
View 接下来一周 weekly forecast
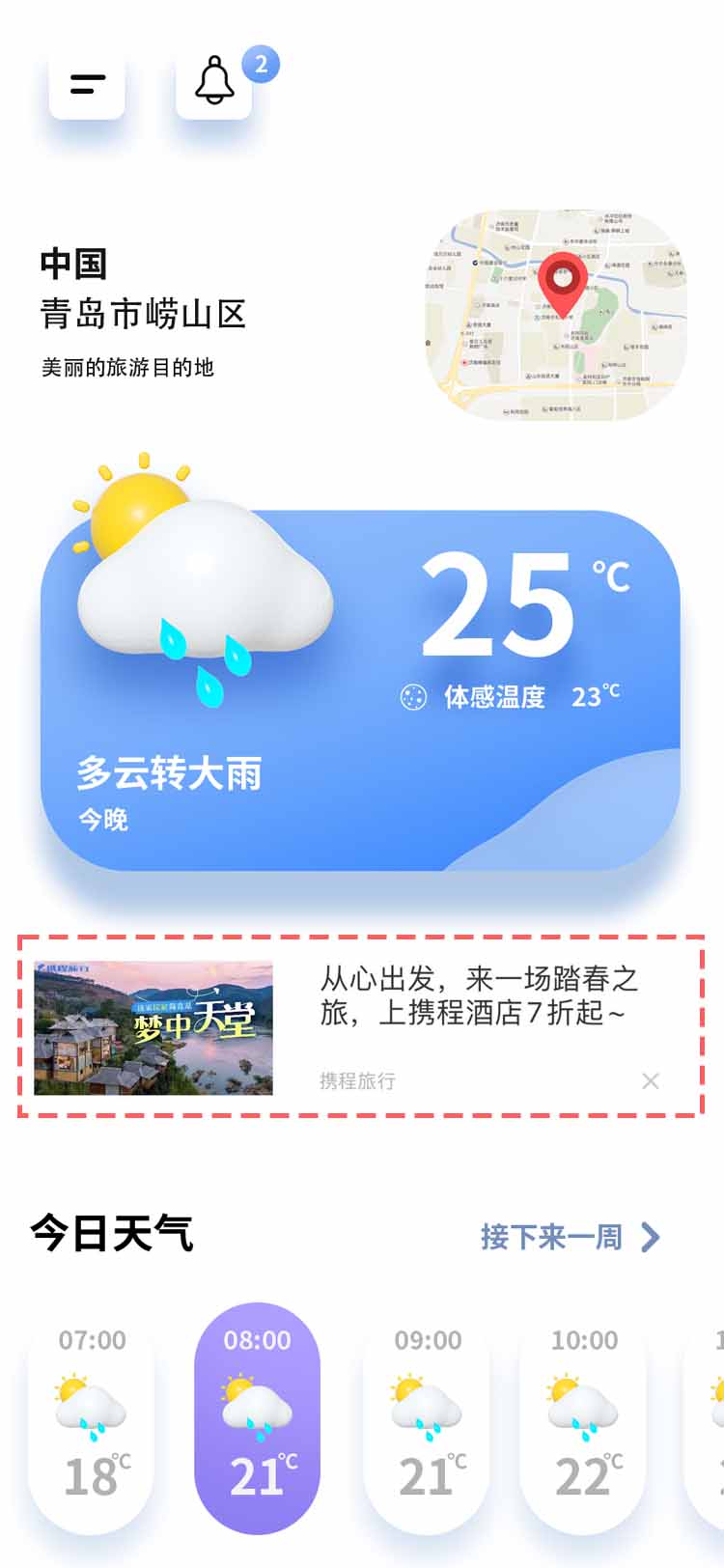point(570,1237)
